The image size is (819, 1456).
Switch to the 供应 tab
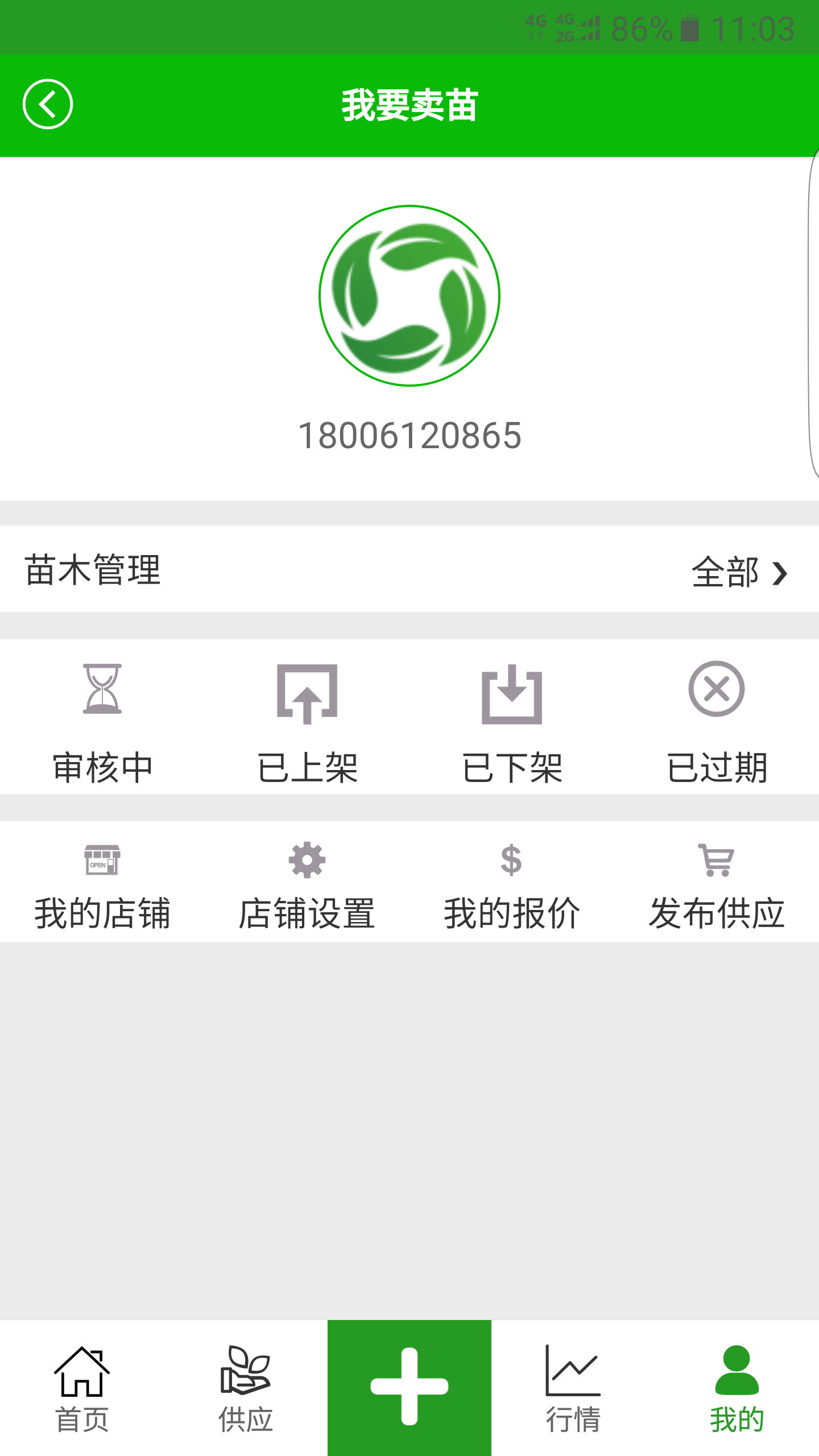tap(246, 1388)
